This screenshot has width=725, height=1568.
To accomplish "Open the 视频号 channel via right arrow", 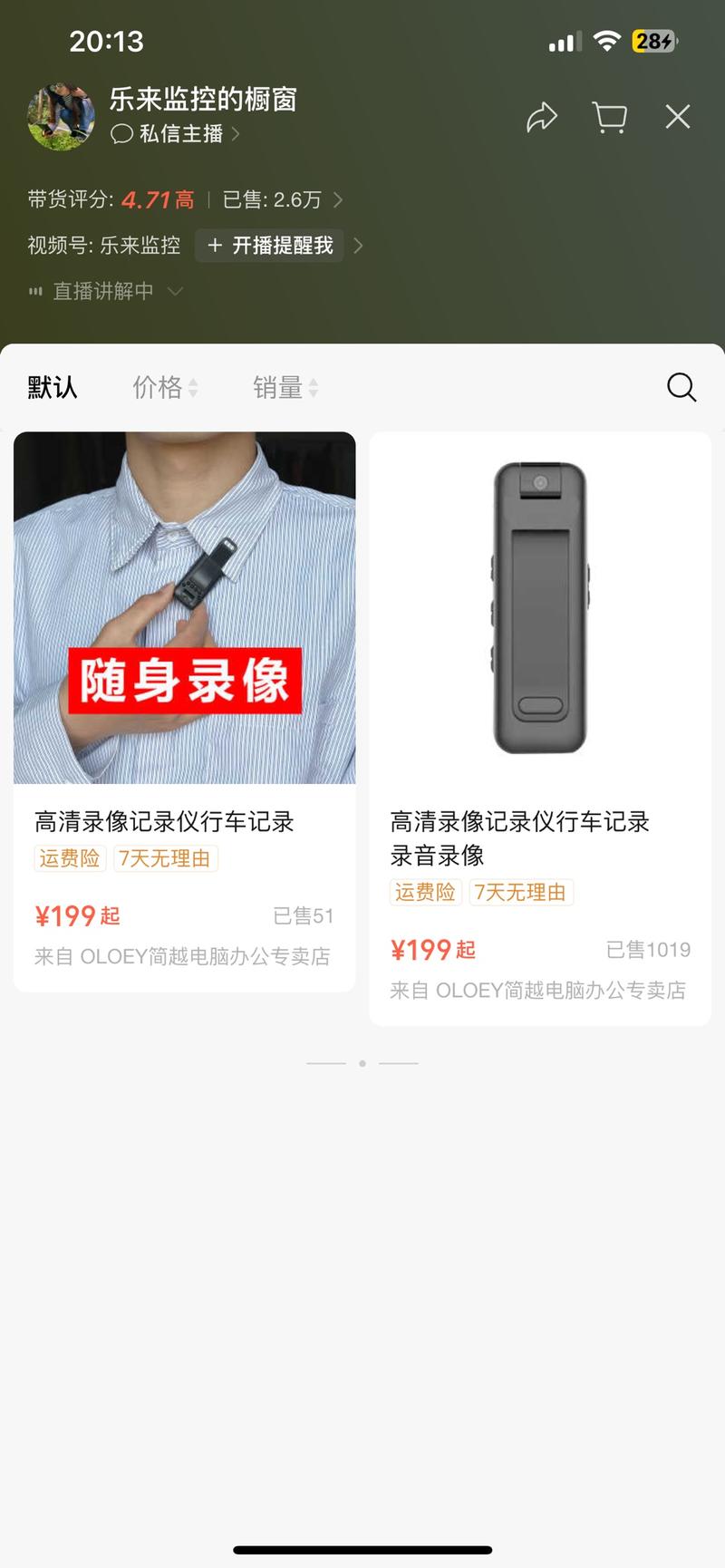I will click(x=359, y=246).
